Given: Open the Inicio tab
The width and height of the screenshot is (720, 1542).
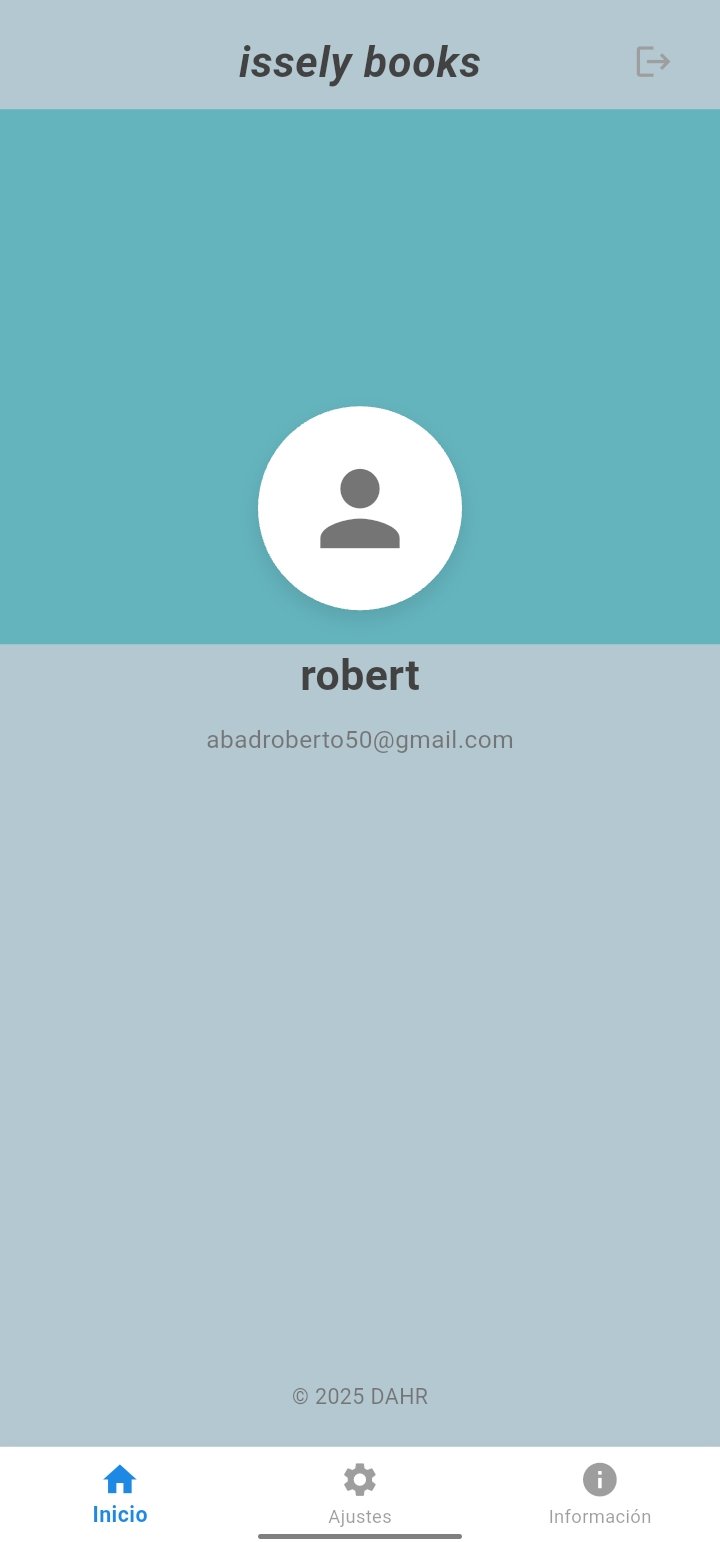Looking at the screenshot, I should tap(120, 1494).
